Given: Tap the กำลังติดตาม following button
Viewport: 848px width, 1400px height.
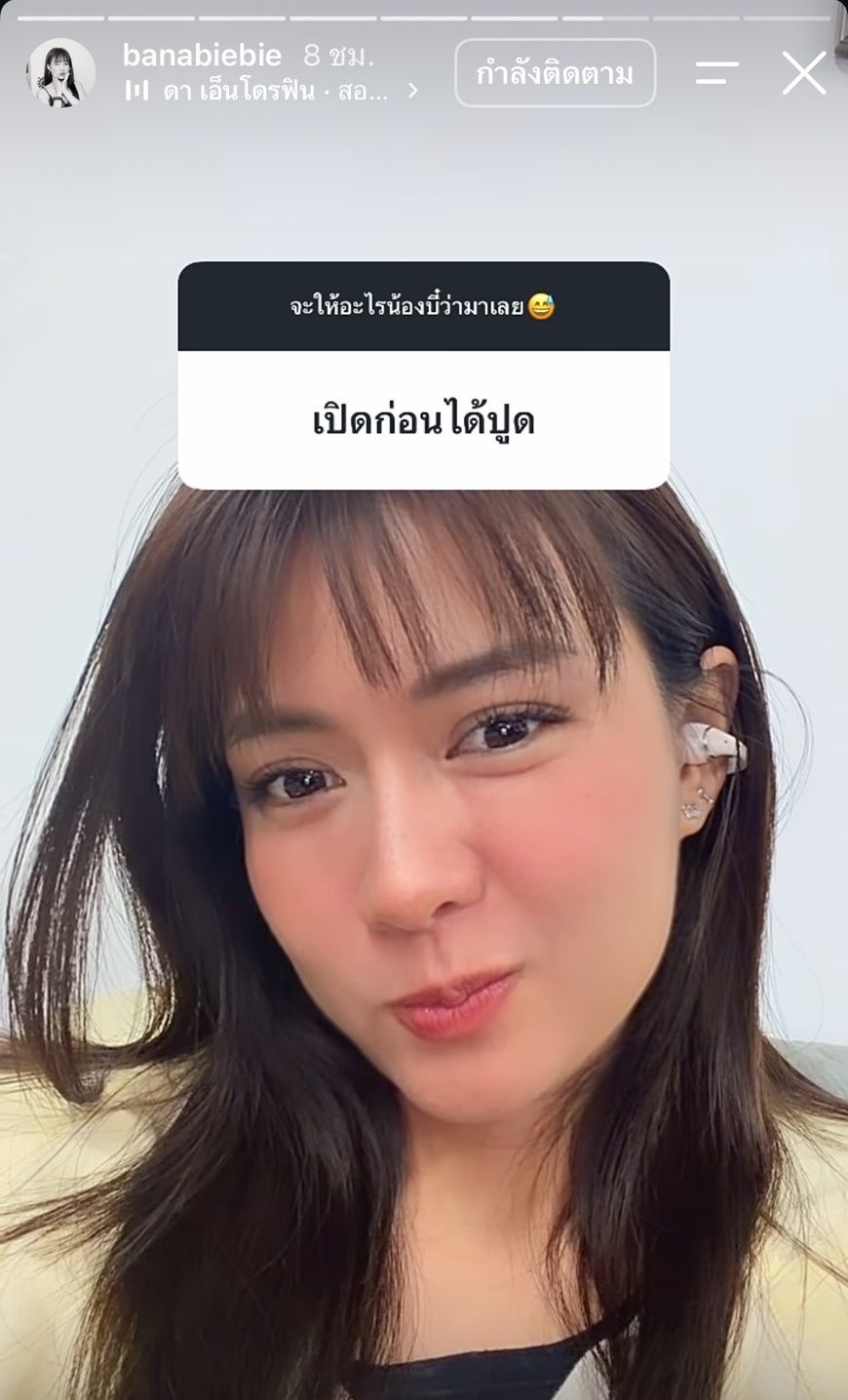Looking at the screenshot, I should pyautogui.click(x=555, y=73).
